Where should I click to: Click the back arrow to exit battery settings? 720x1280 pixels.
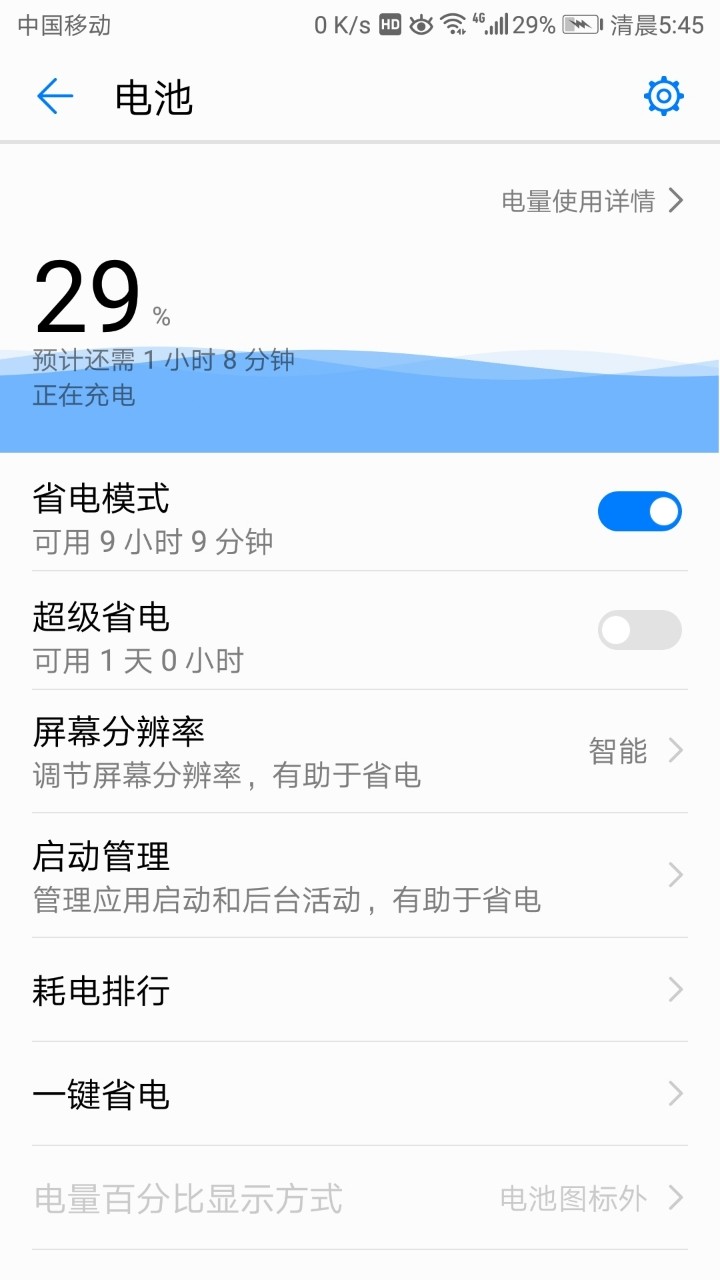[55, 96]
